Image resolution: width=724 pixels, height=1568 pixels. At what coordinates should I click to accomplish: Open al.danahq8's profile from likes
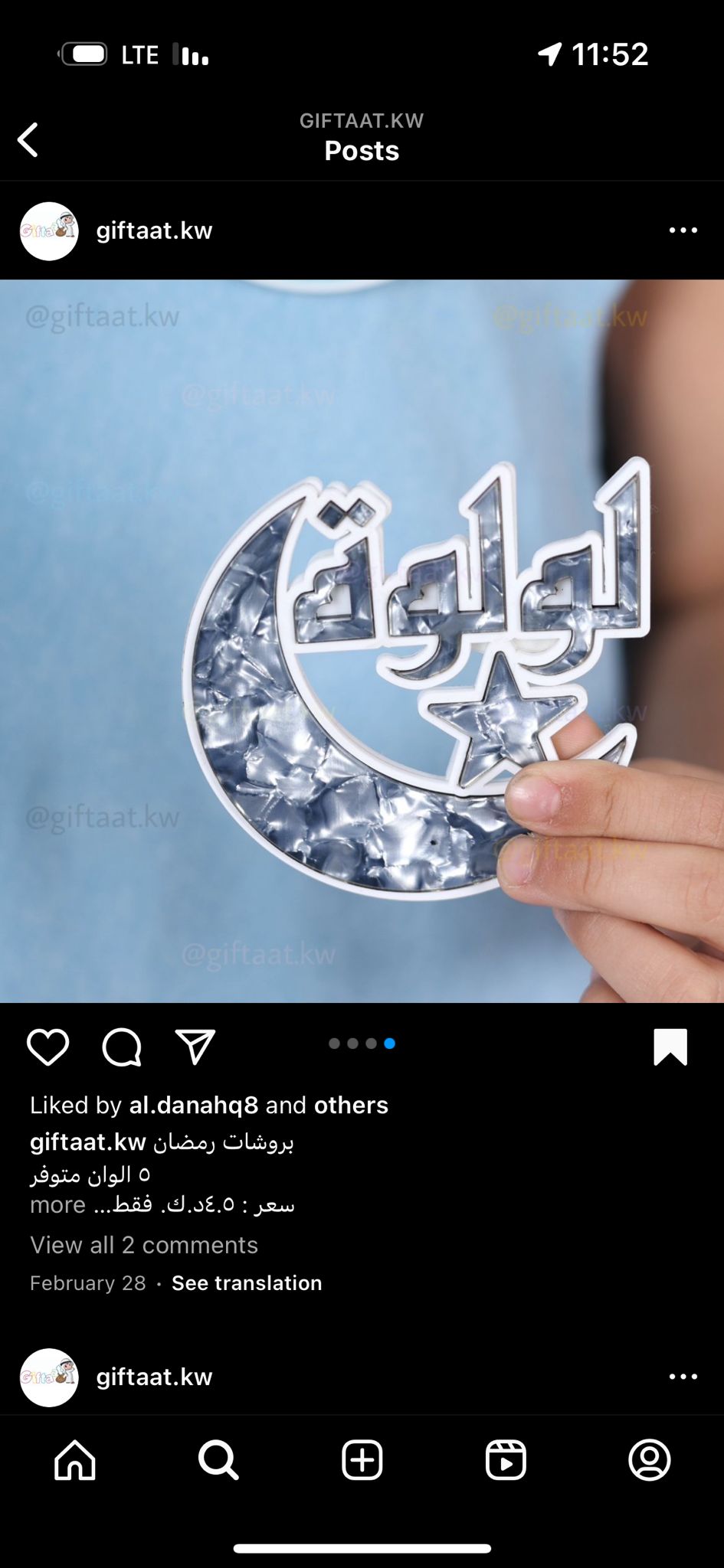tap(194, 1105)
